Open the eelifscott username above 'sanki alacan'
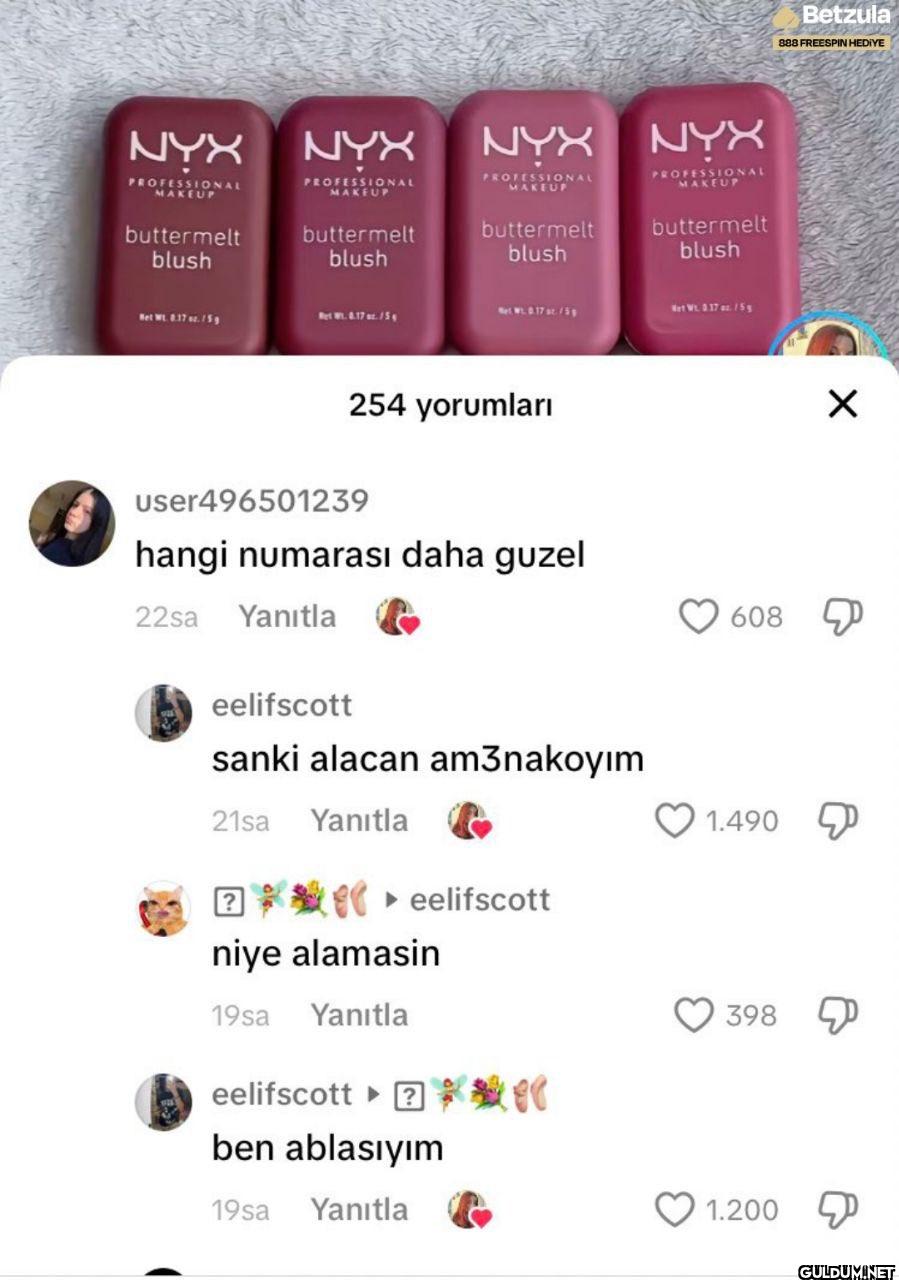Screen dimensions: 899x1280 pos(282,705)
